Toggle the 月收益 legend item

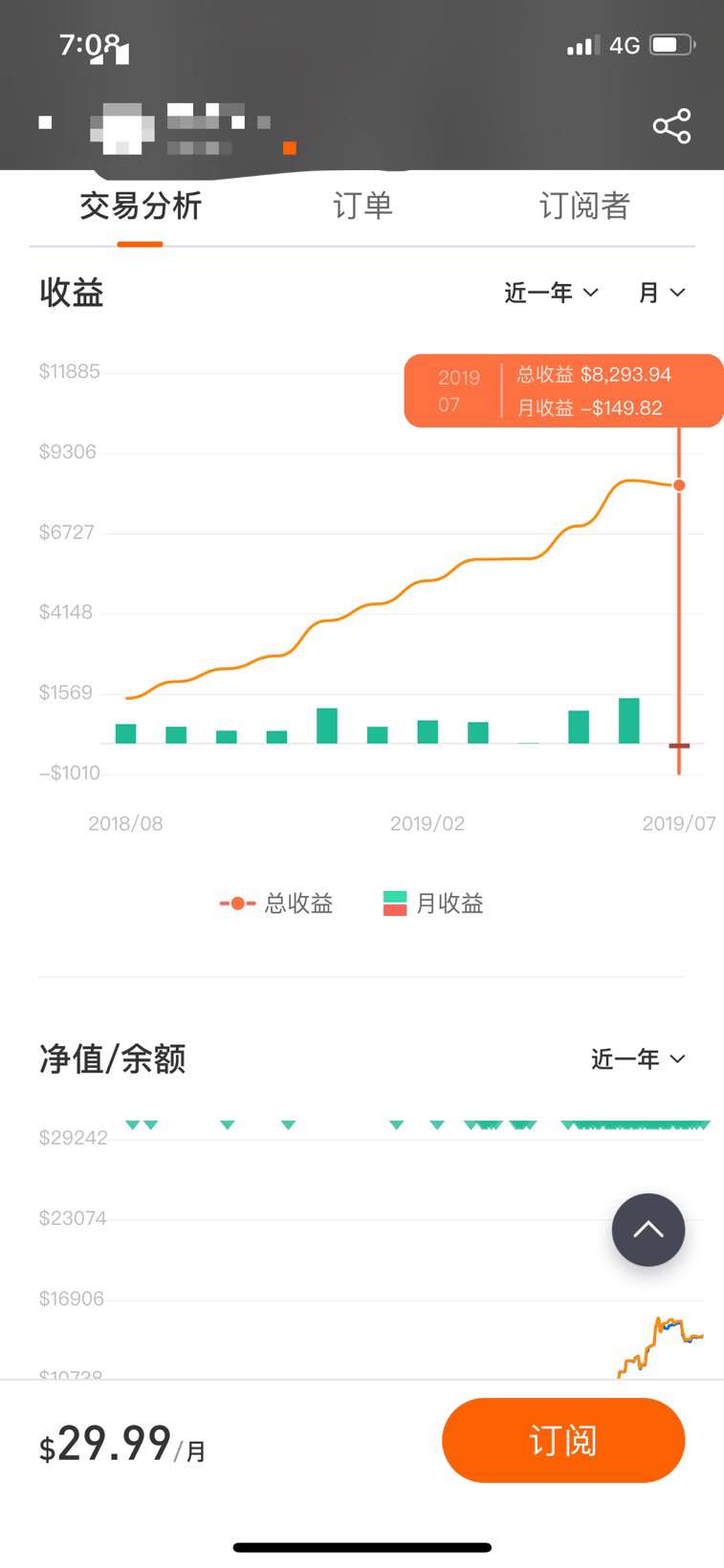tap(433, 904)
